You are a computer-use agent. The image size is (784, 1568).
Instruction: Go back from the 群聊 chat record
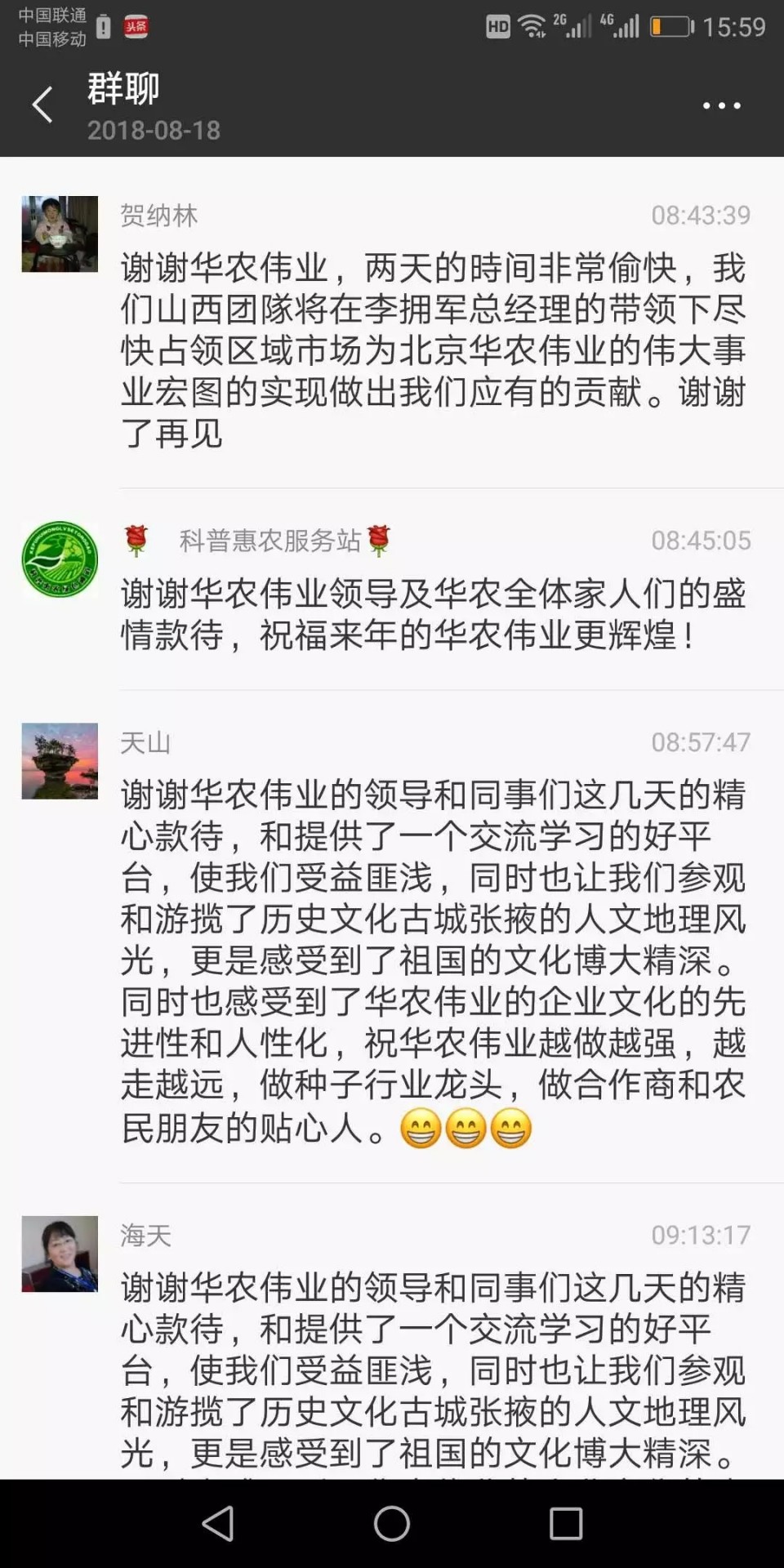pyautogui.click(x=42, y=105)
